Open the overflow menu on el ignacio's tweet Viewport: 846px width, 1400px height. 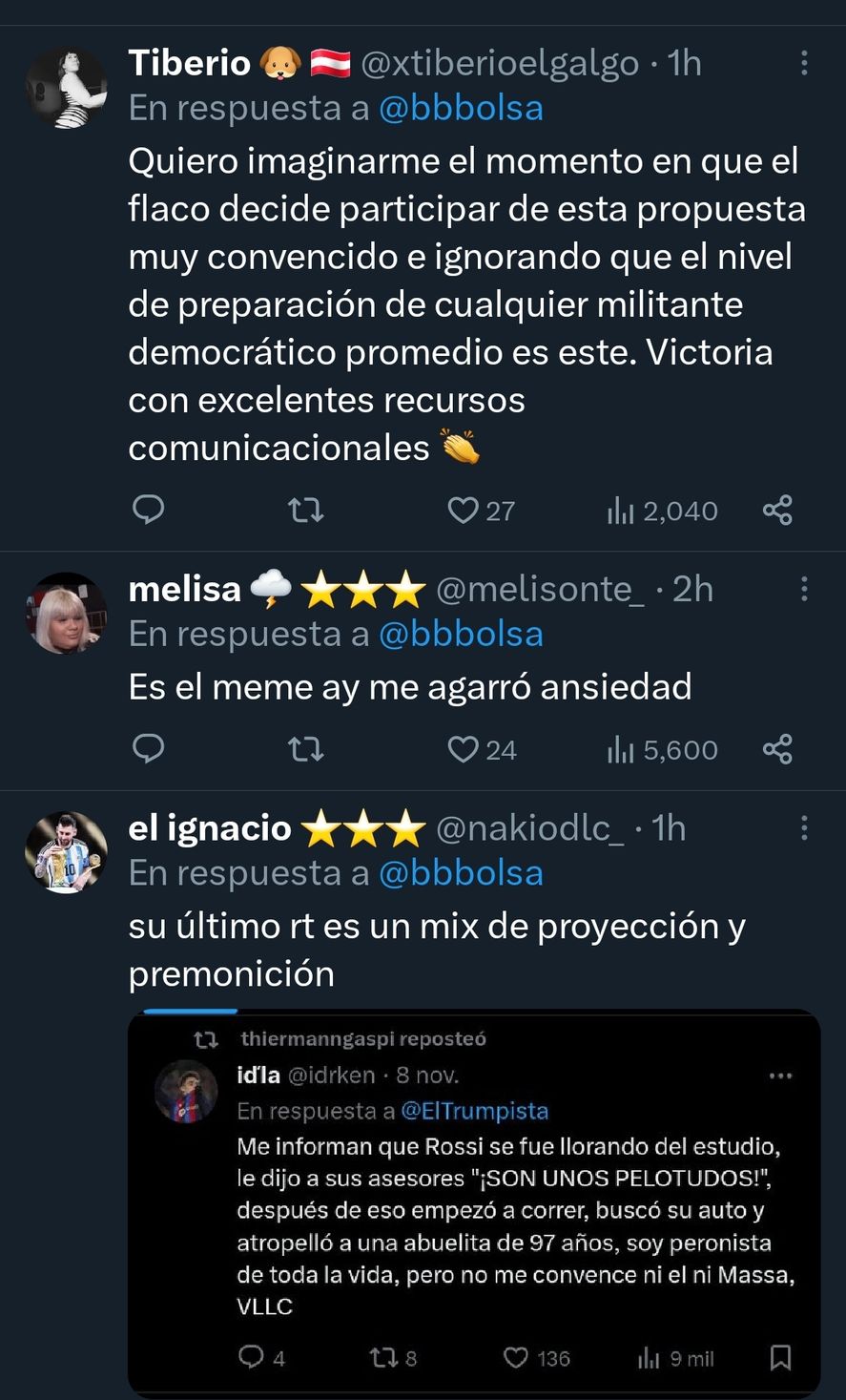[804, 828]
